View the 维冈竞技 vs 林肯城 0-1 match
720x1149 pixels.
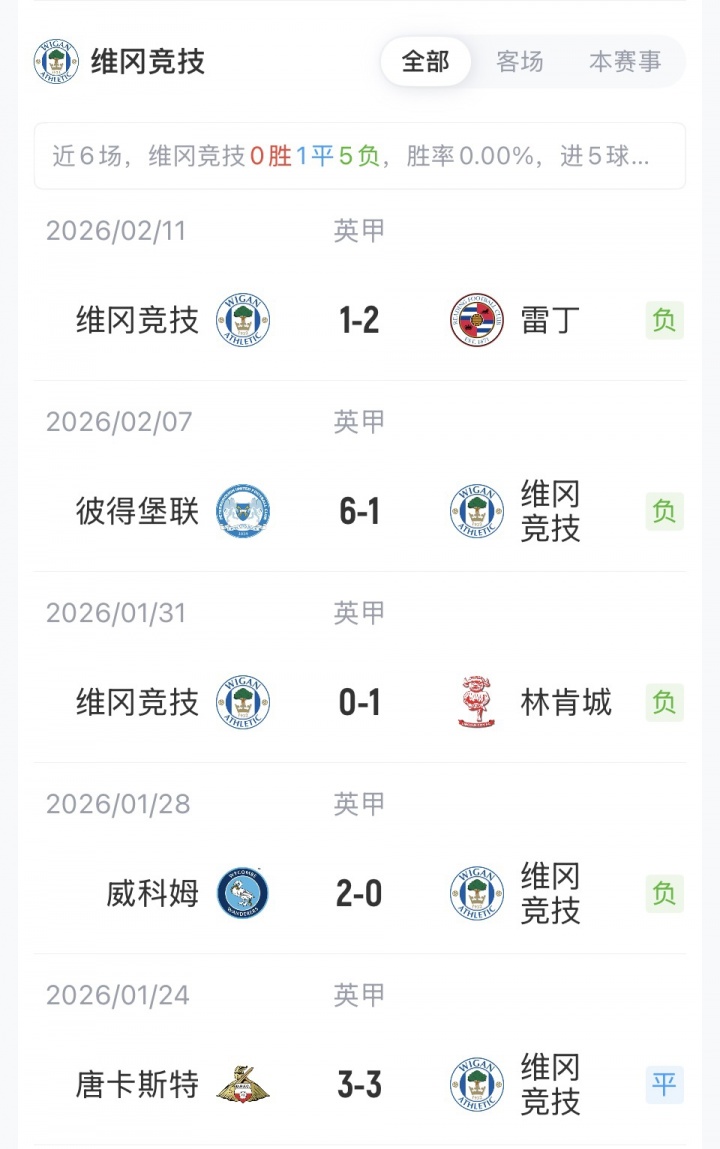tap(359, 702)
